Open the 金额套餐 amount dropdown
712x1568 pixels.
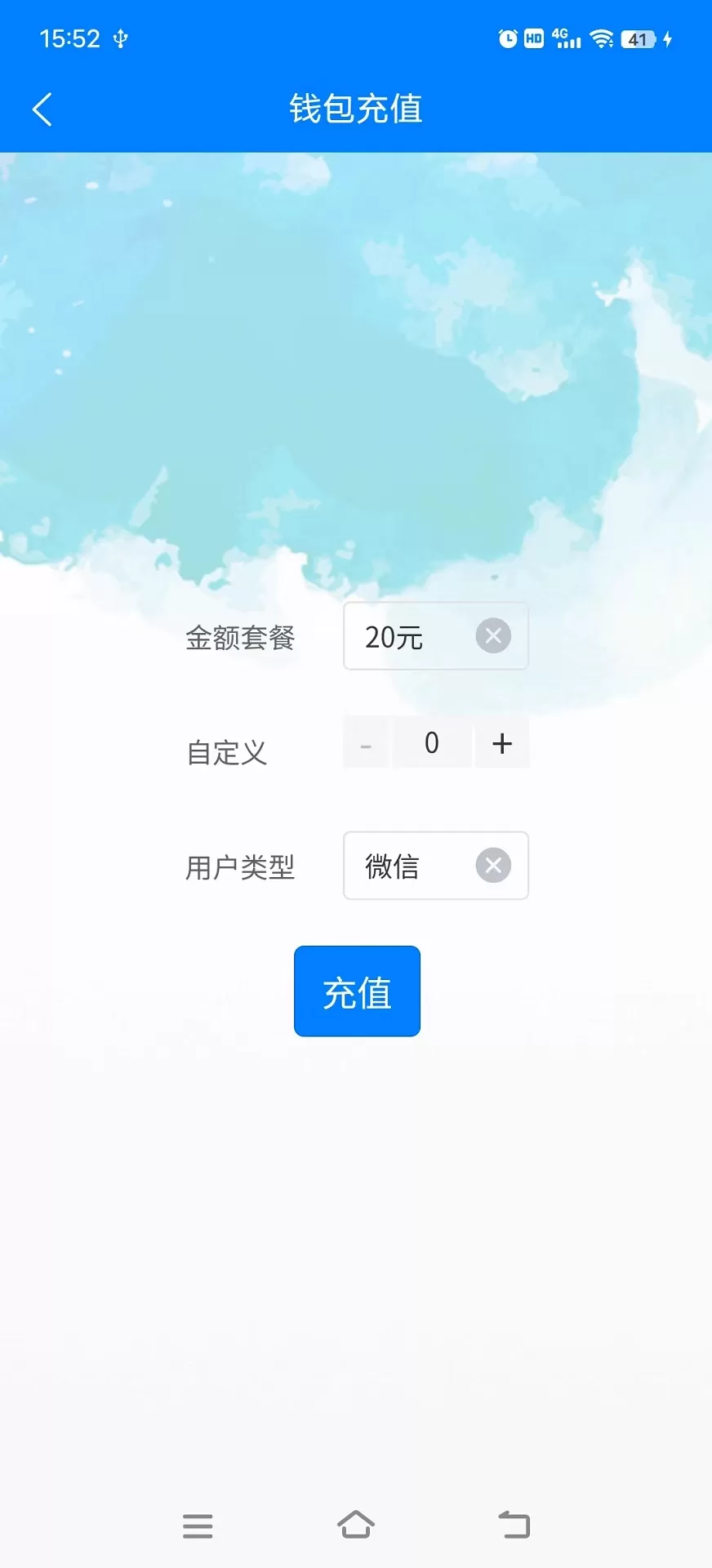[408, 637]
